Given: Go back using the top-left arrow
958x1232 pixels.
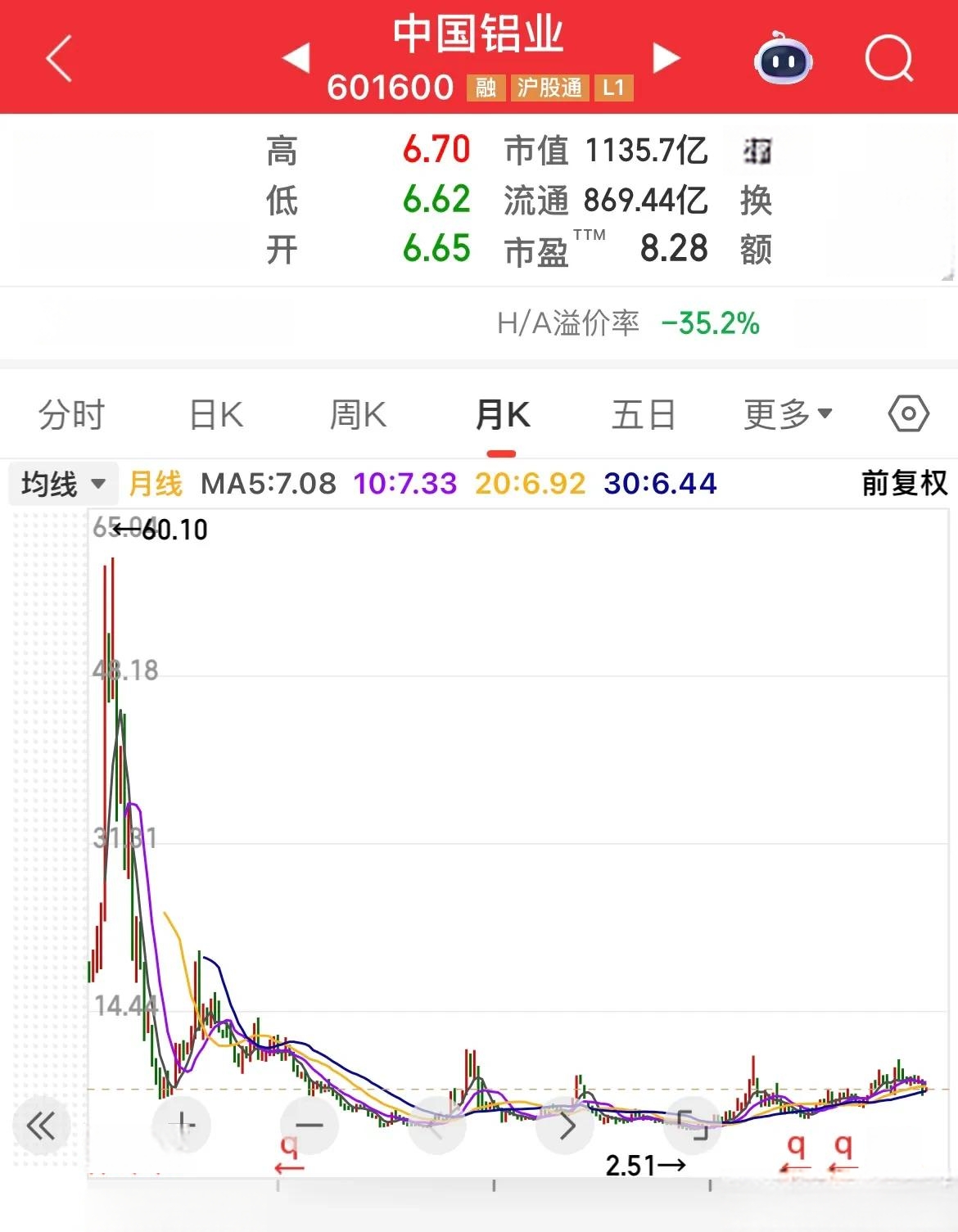Looking at the screenshot, I should (59, 59).
